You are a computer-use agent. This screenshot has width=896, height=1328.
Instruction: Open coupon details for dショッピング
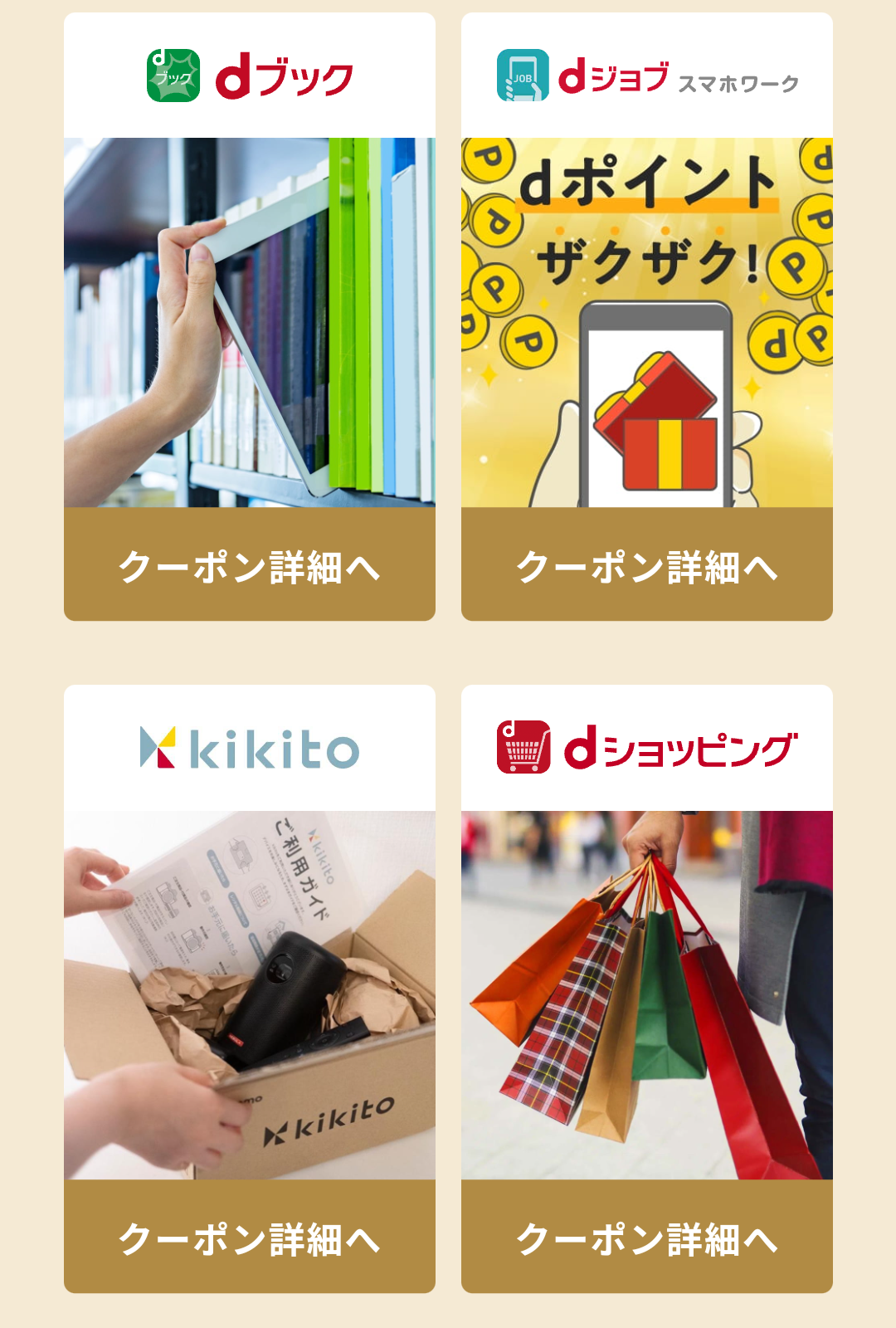click(646, 1238)
